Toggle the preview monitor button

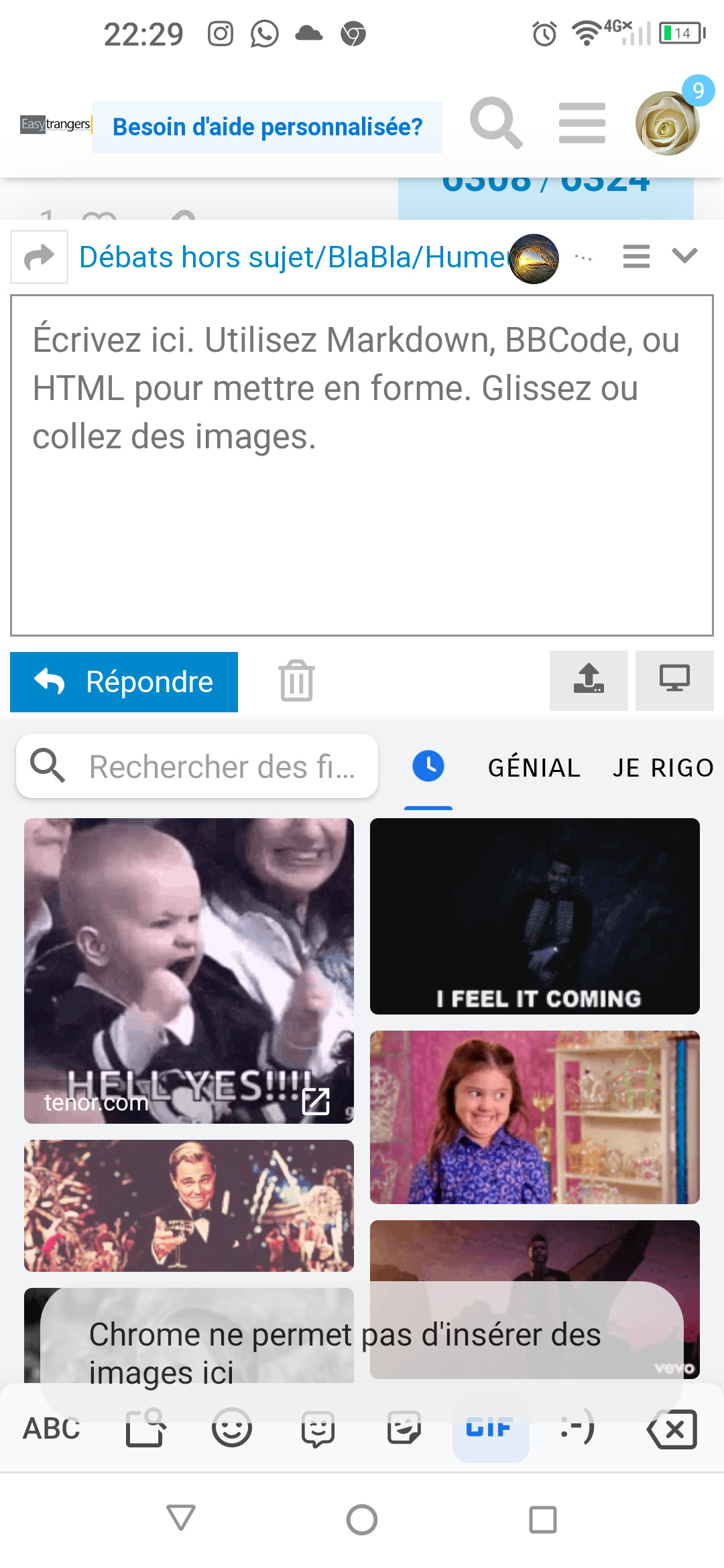(674, 680)
